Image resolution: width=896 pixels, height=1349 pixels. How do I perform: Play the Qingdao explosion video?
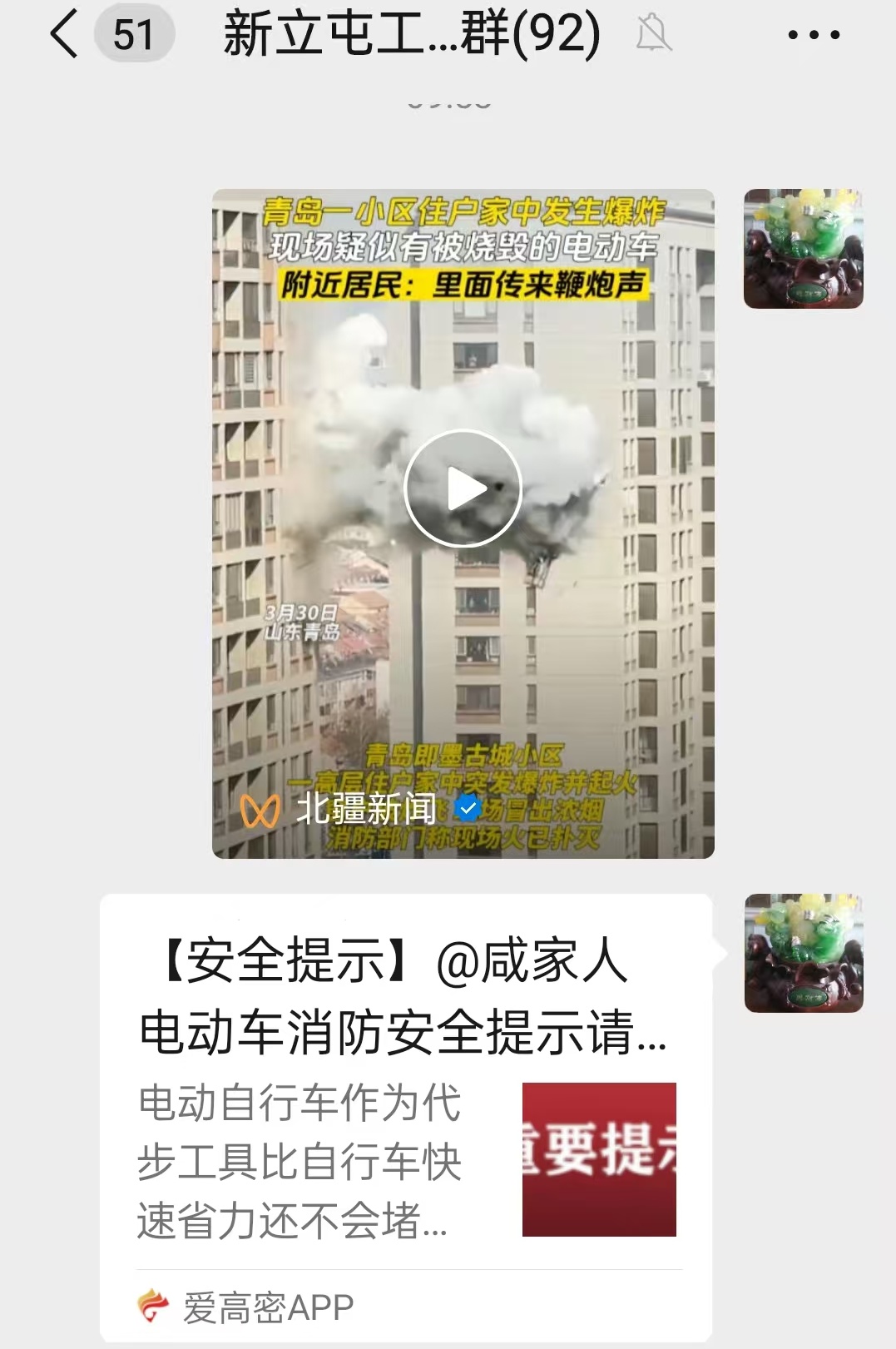(x=463, y=489)
